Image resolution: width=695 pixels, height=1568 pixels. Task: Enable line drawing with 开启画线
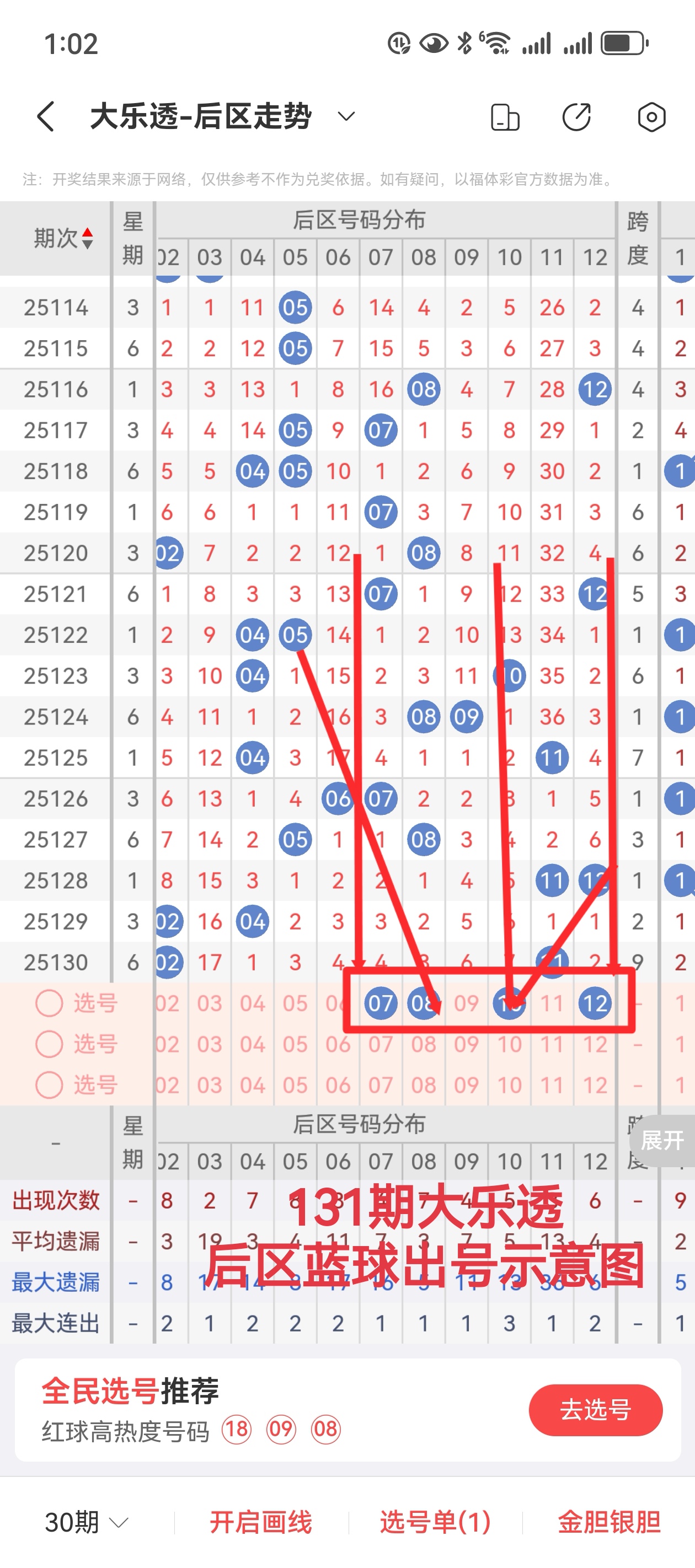pyautogui.click(x=261, y=1522)
